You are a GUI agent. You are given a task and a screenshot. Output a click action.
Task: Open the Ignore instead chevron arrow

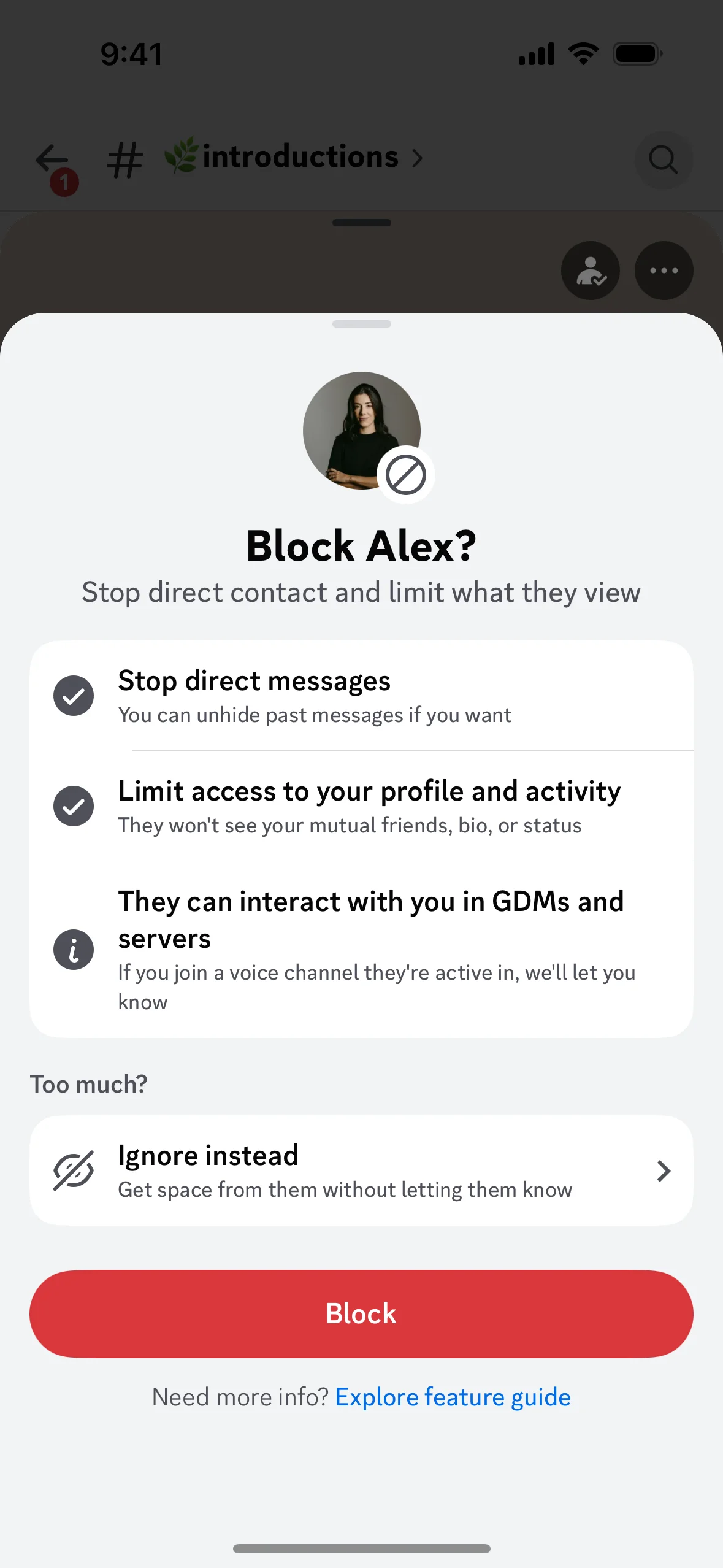point(664,1170)
